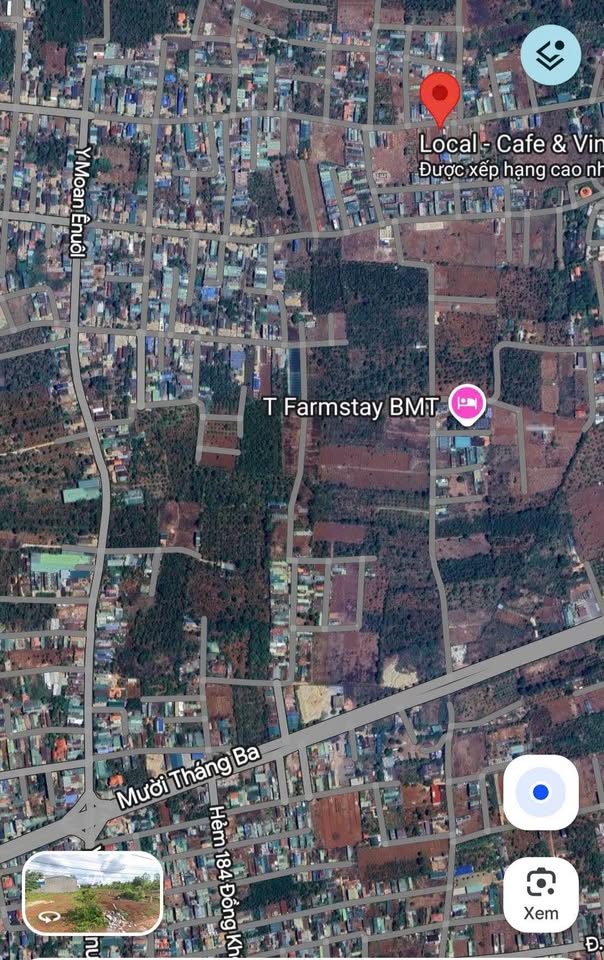Open the map layers selector
This screenshot has width=604, height=960.
pyautogui.click(x=550, y=52)
